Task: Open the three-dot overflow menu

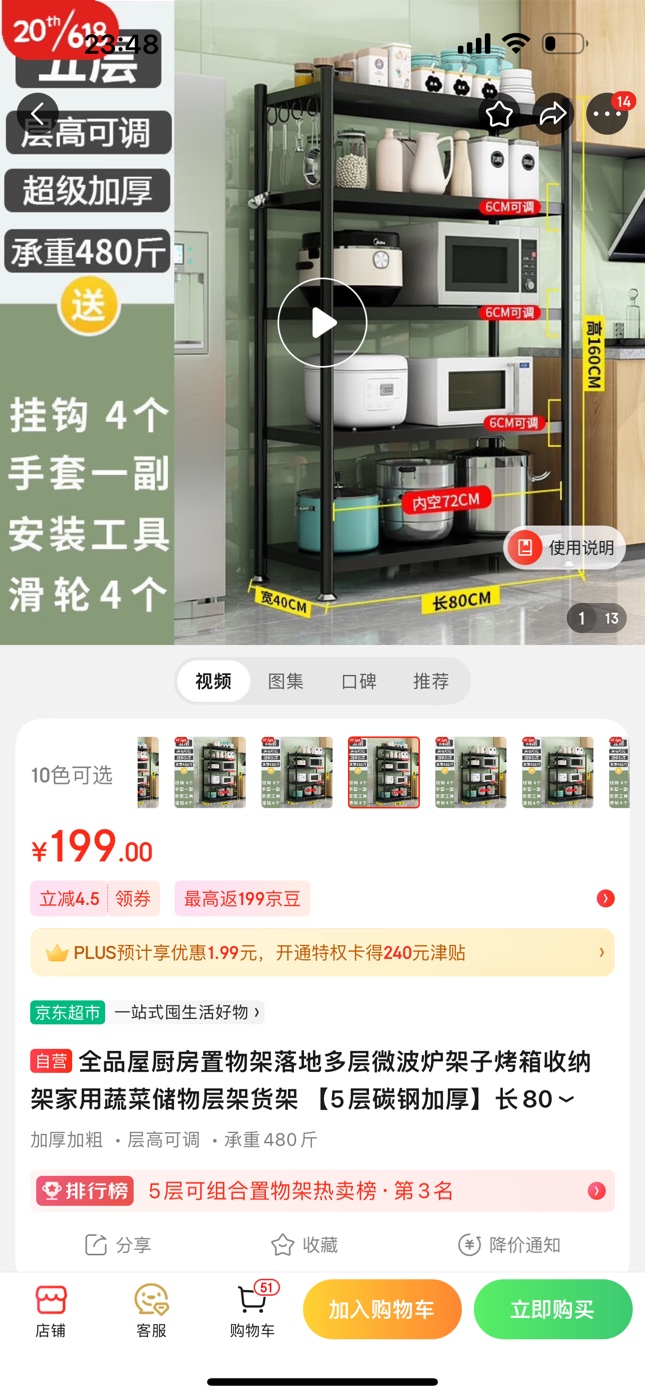Action: (x=607, y=114)
